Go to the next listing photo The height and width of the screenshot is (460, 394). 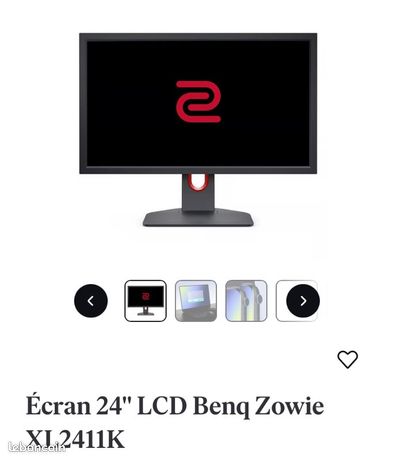[303, 301]
